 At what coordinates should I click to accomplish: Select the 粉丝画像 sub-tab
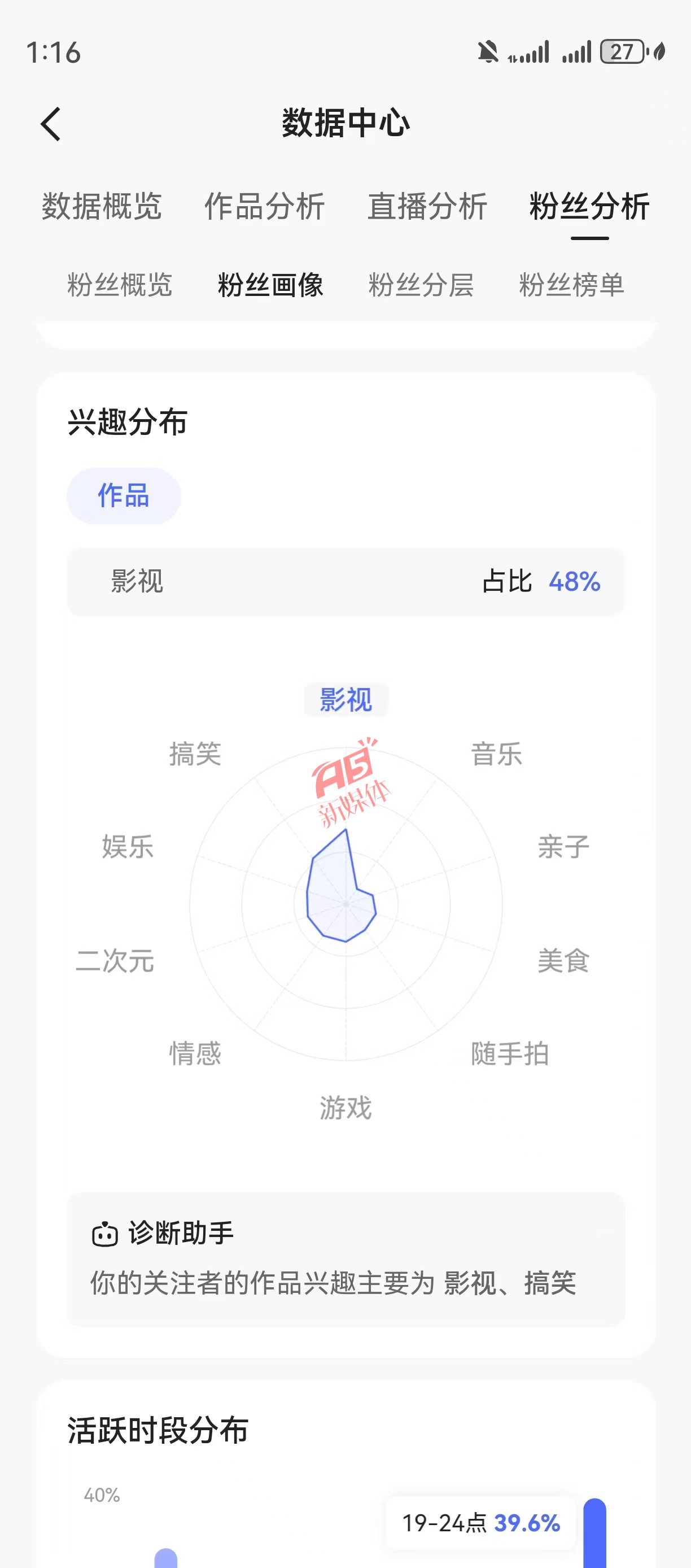point(270,285)
